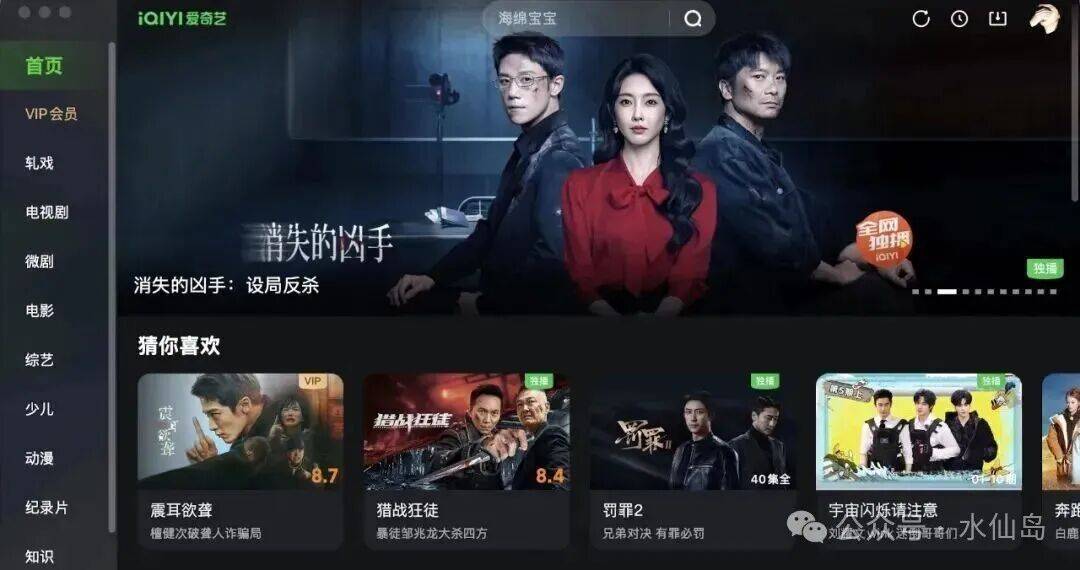The height and width of the screenshot is (570, 1080).
Task: Go to the 轧戏 section
Action: click(40, 163)
